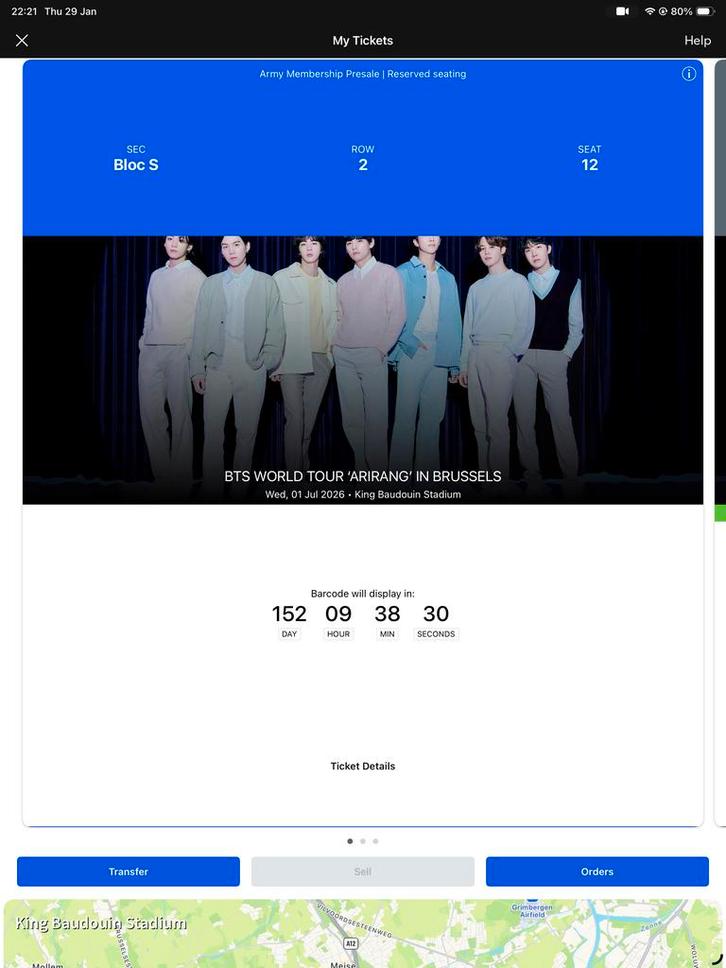Tap the orientation lock icon in status bar
This screenshot has height=968, width=726.
pyautogui.click(x=663, y=11)
